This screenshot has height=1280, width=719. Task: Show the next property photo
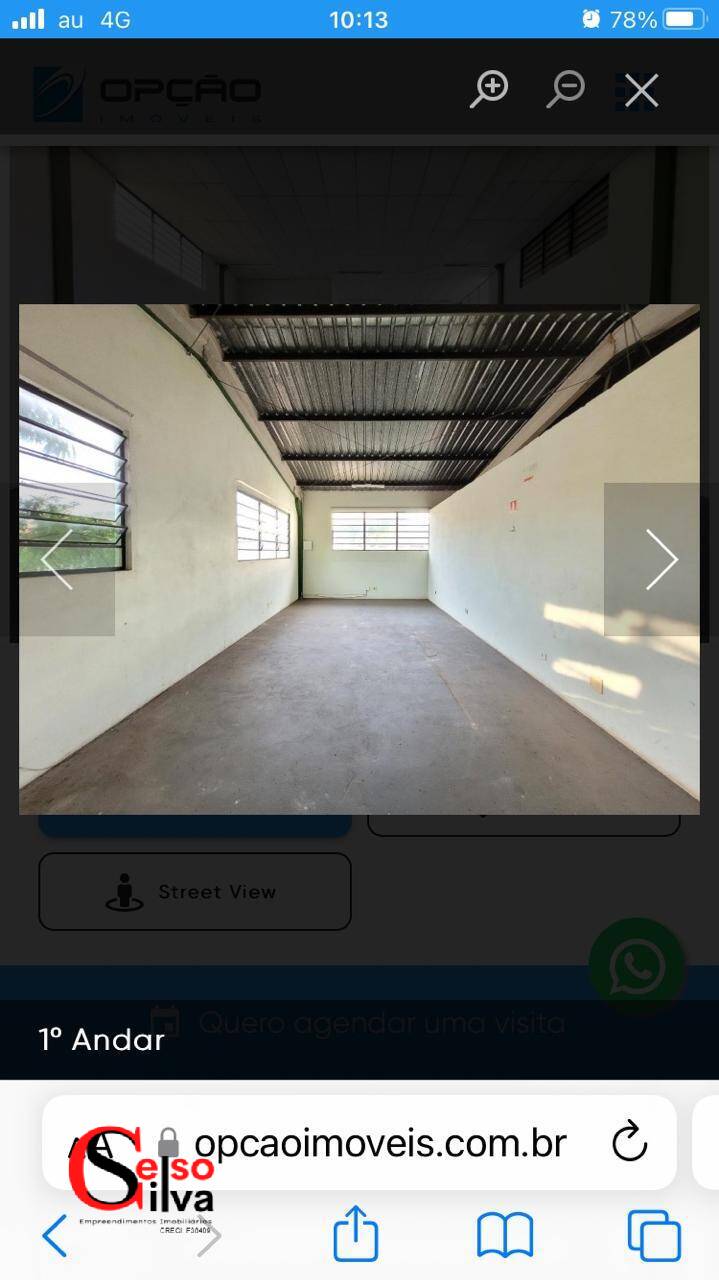(x=660, y=559)
